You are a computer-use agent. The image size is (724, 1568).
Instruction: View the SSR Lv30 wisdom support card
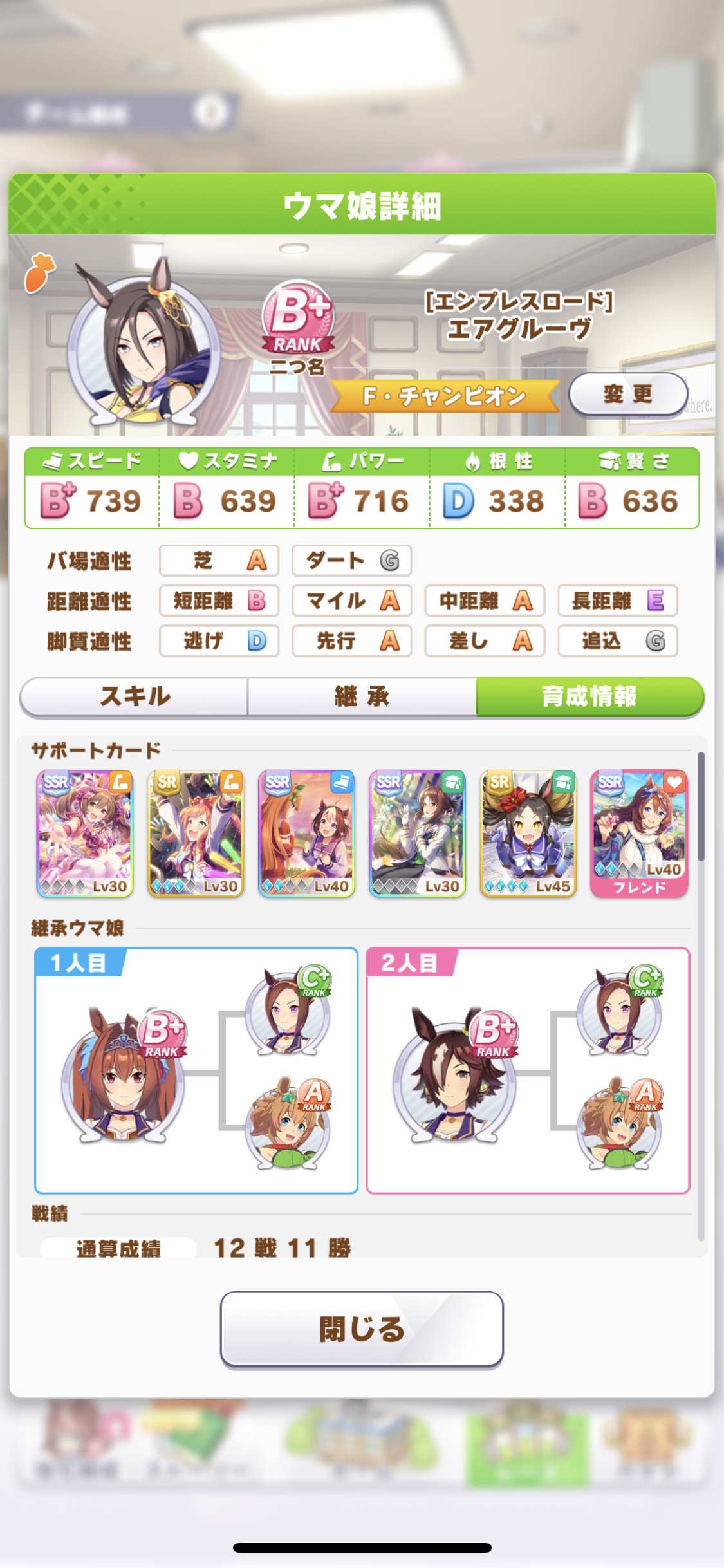pyautogui.click(x=417, y=834)
